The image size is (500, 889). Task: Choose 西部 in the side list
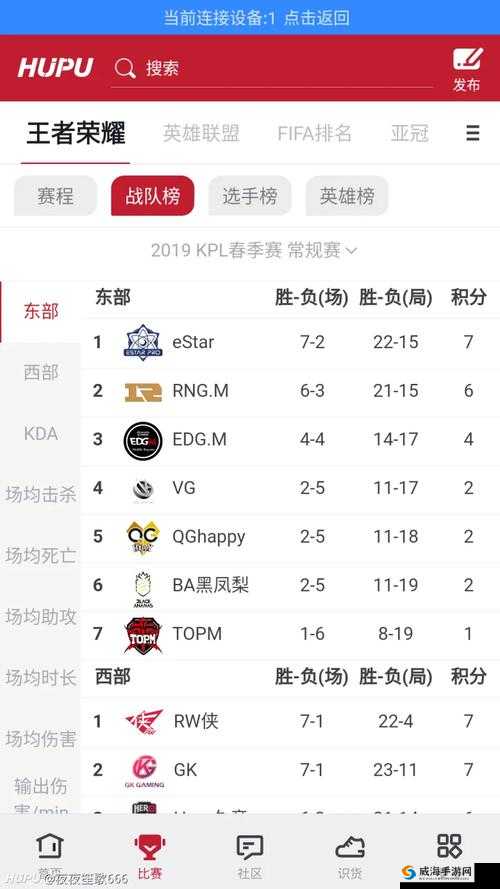(x=41, y=372)
